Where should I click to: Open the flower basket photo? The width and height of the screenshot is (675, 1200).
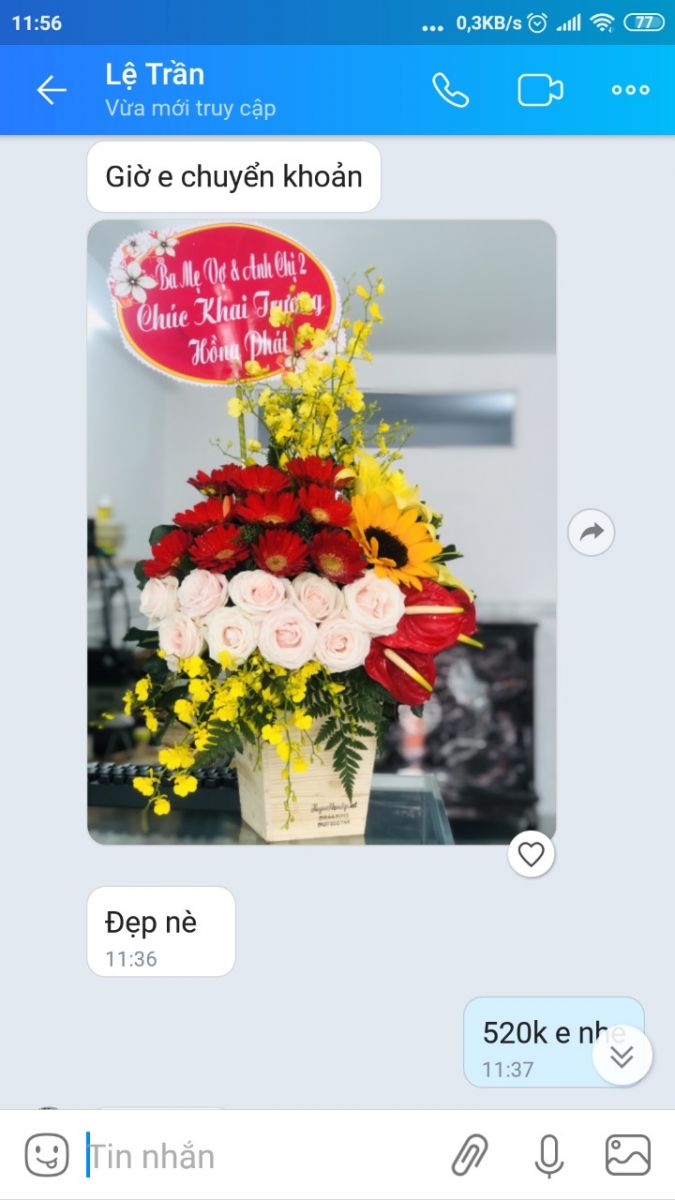[321, 531]
